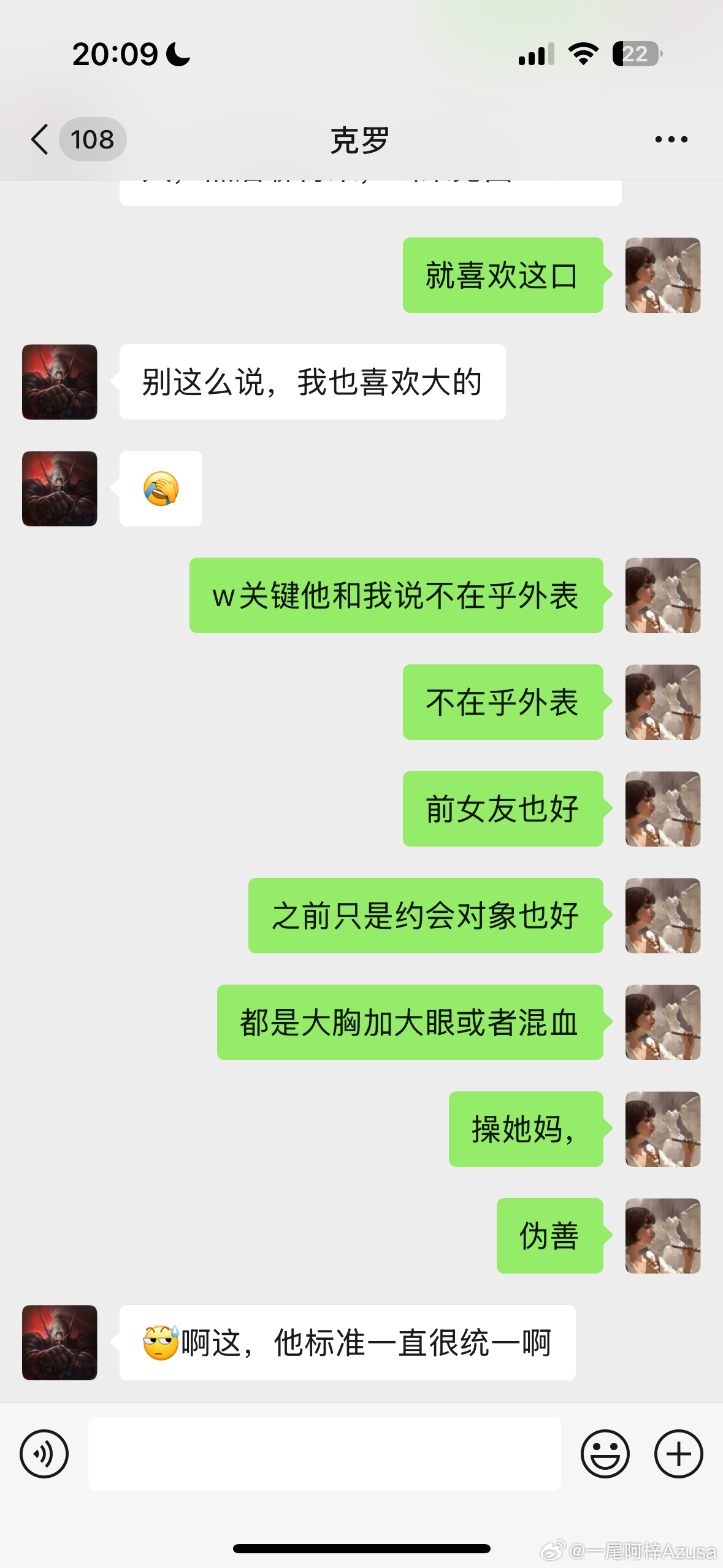Switch to voice message input
Image resolution: width=723 pixels, height=1568 pixels.
tap(44, 1453)
